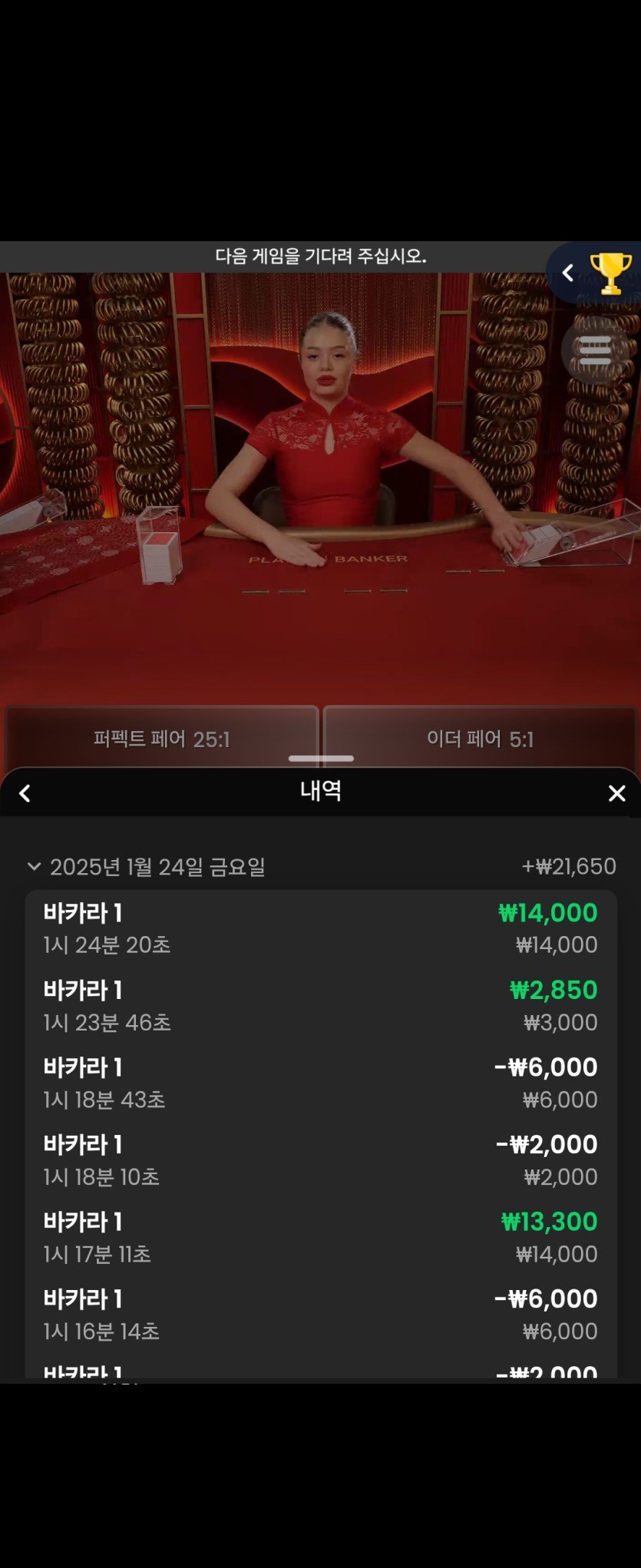The width and height of the screenshot is (641, 1568).
Task: Open the 바카라 1 record at 1시 18분 43초
Action: 320,1083
